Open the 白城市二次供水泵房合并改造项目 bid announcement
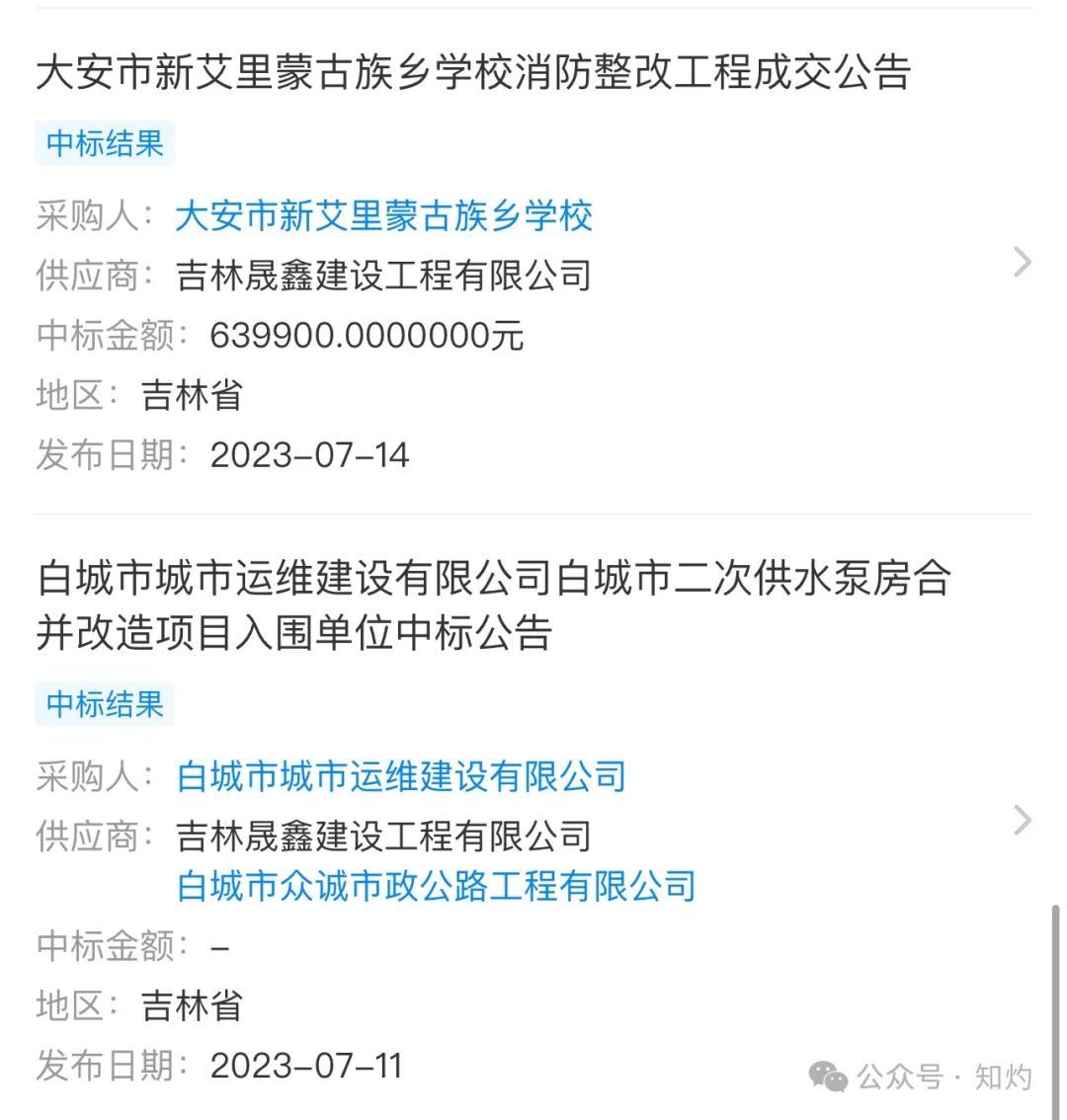The width and height of the screenshot is (1067, 1120). (492, 604)
